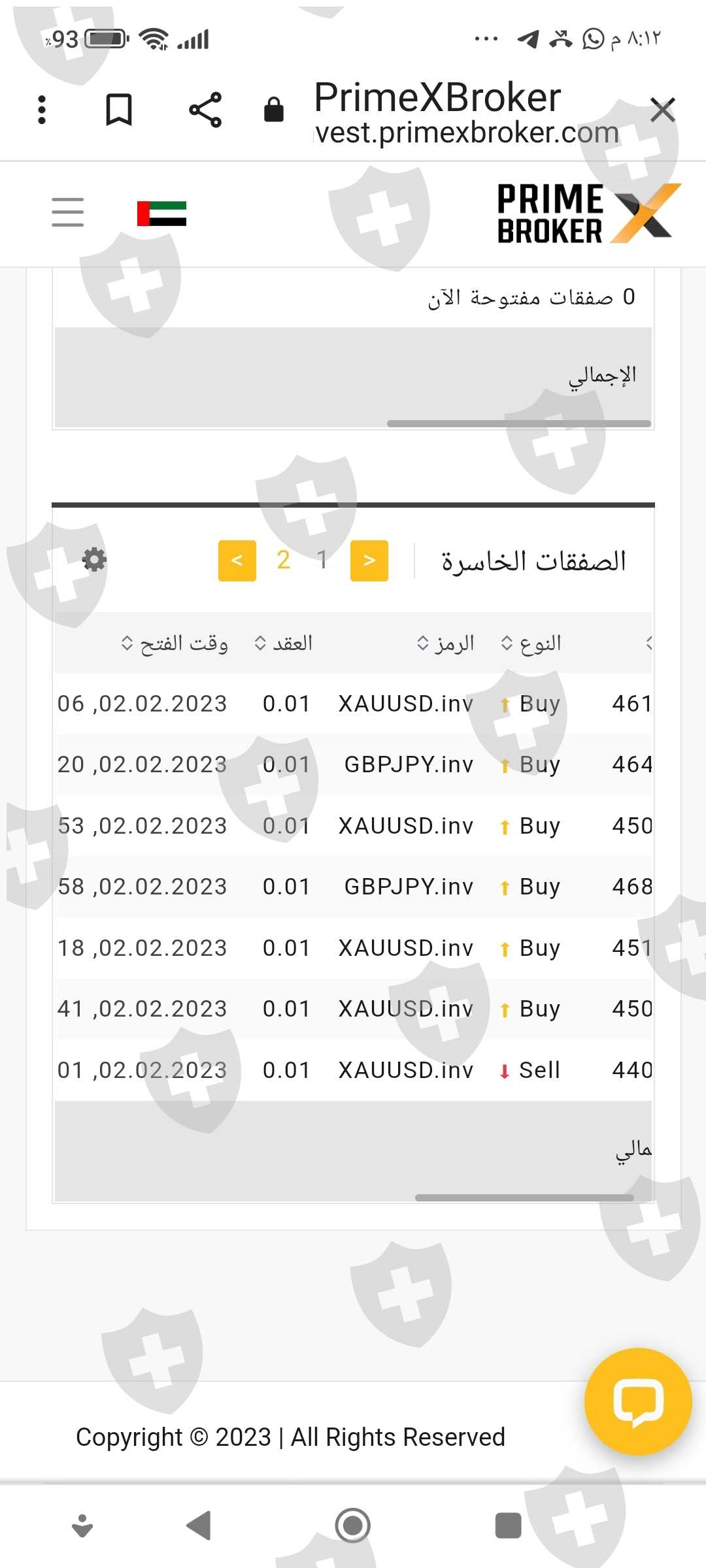Open the losing trades table settings gear

pos(95,560)
